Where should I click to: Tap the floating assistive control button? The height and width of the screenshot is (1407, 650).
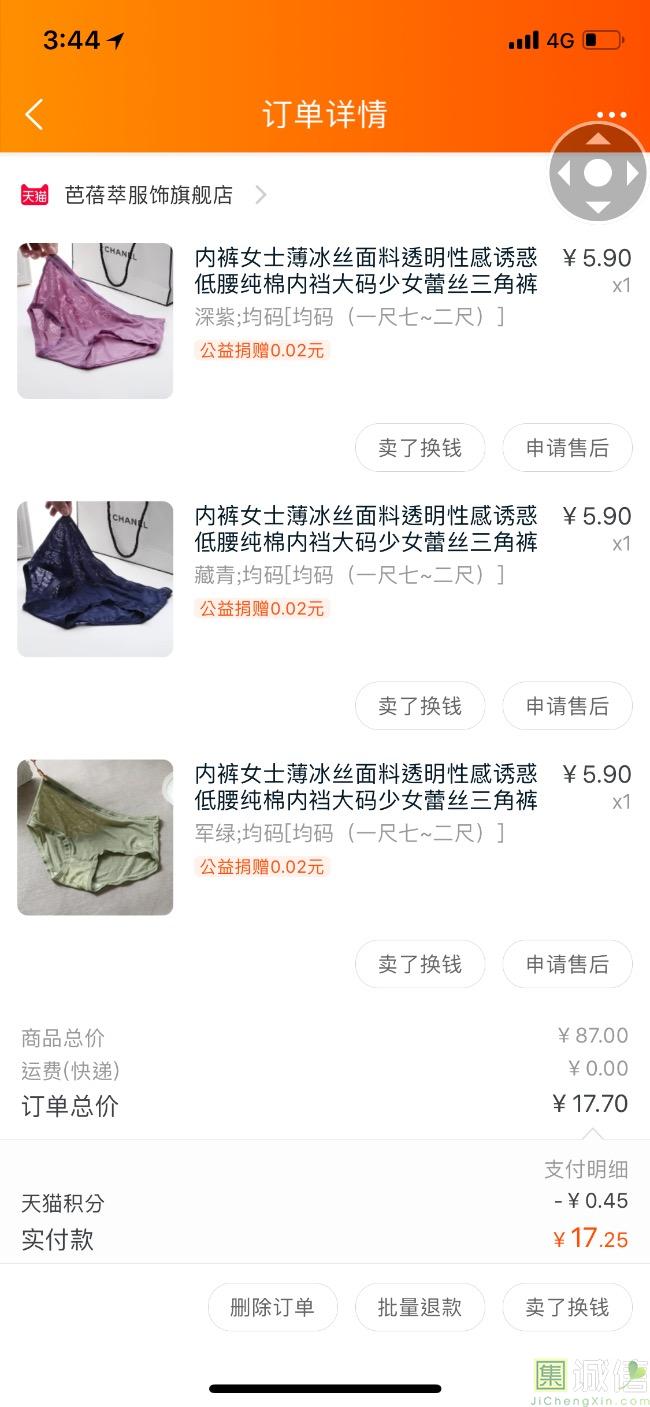598,173
